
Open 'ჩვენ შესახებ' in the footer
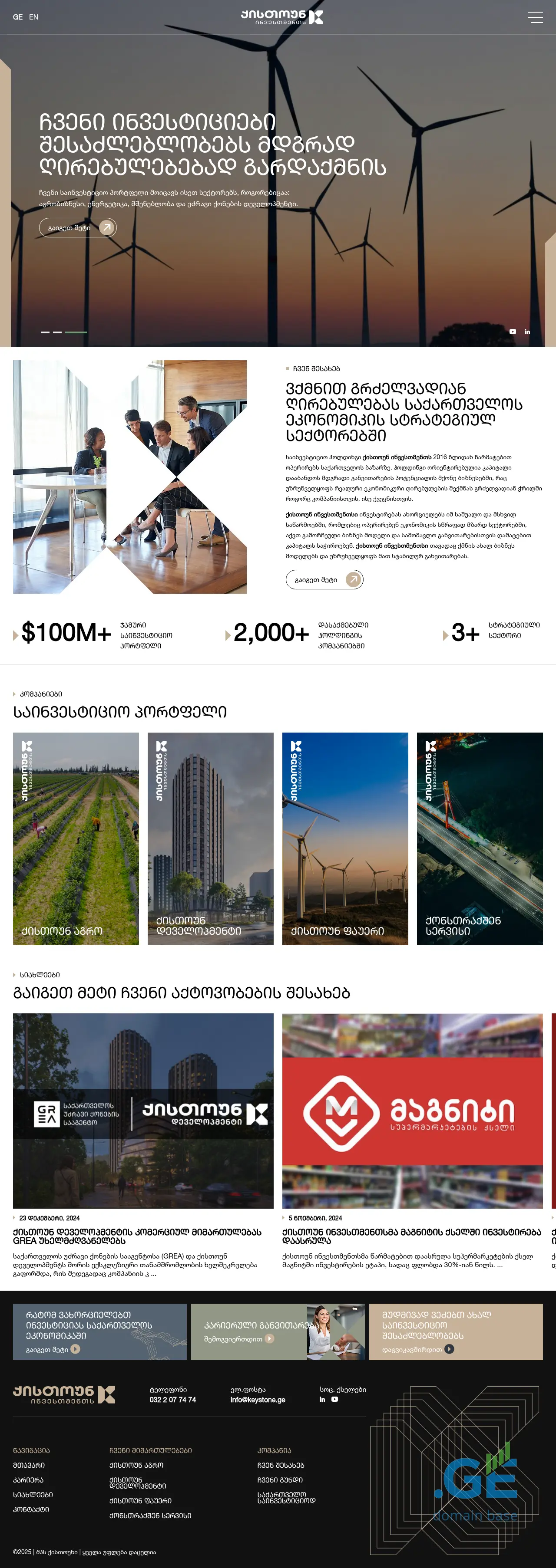point(280,1465)
